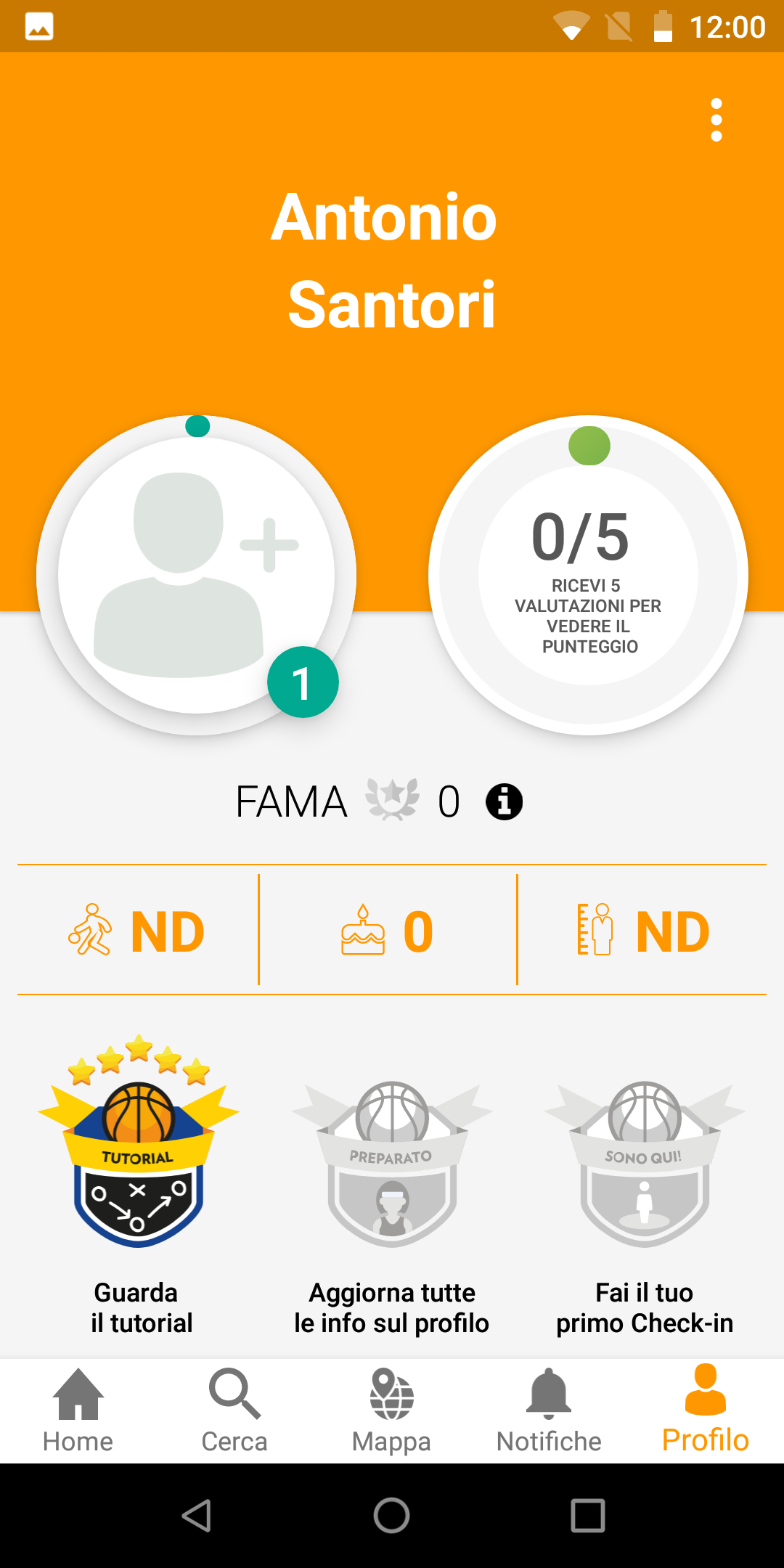The width and height of the screenshot is (784, 1568).
Task: Open the Tutorial badge
Action: click(139, 1143)
